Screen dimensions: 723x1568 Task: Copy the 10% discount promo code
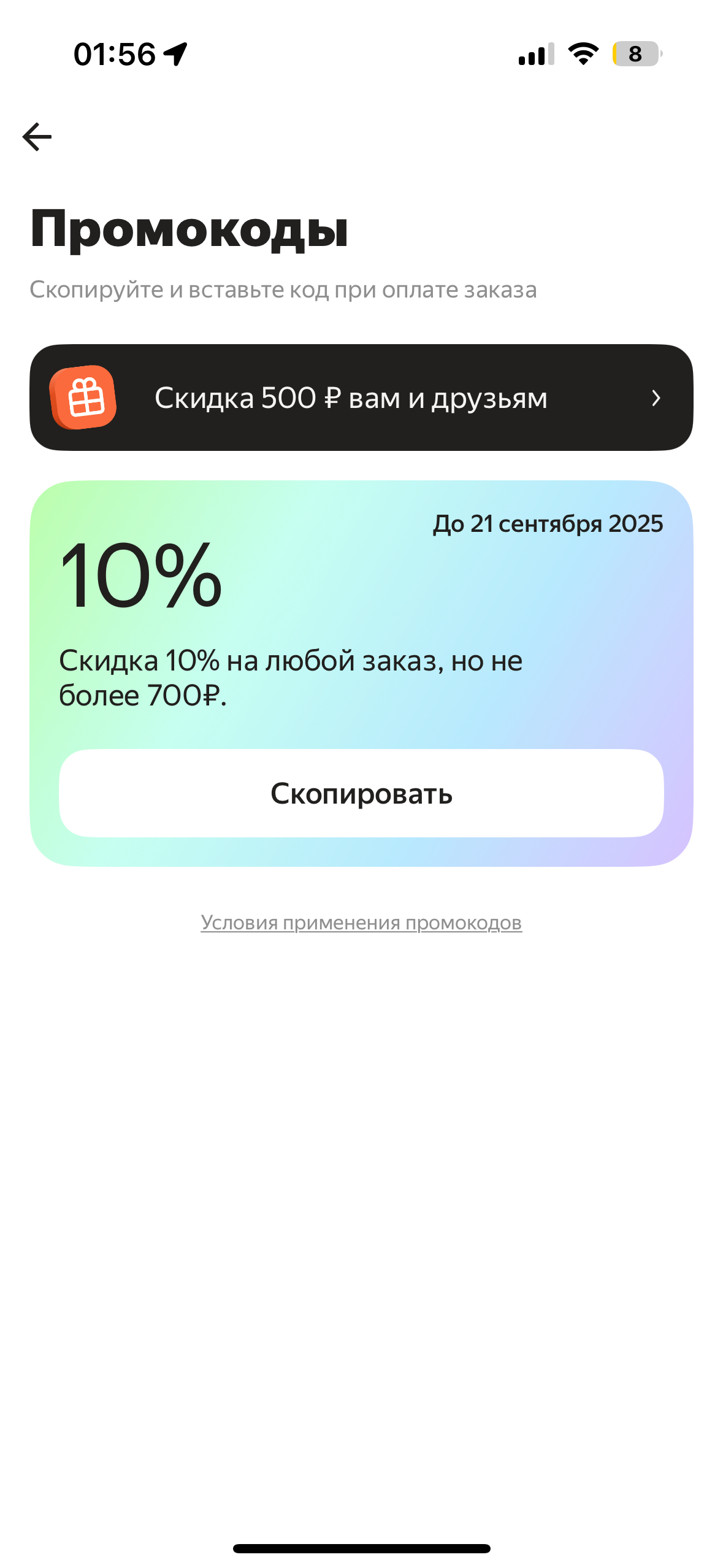coord(361,793)
